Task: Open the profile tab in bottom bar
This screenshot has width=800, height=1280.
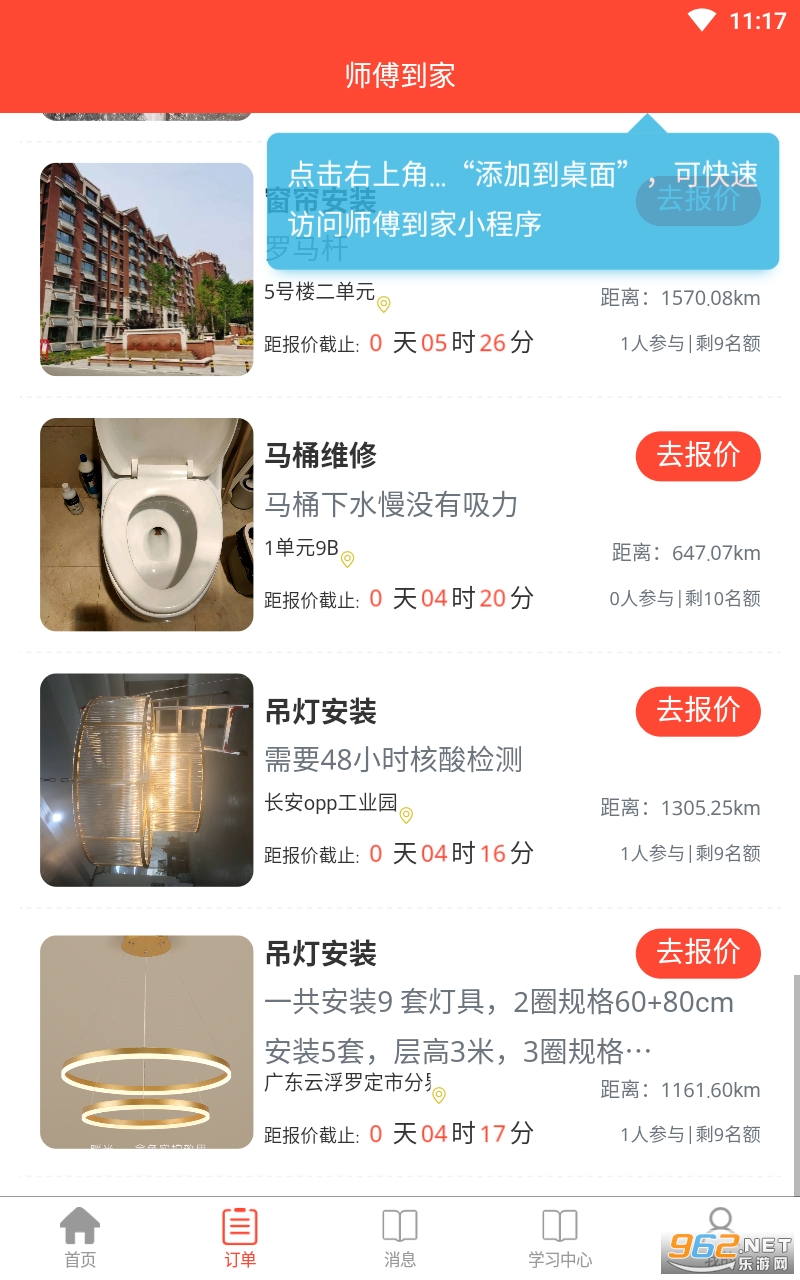Action: point(719,1230)
